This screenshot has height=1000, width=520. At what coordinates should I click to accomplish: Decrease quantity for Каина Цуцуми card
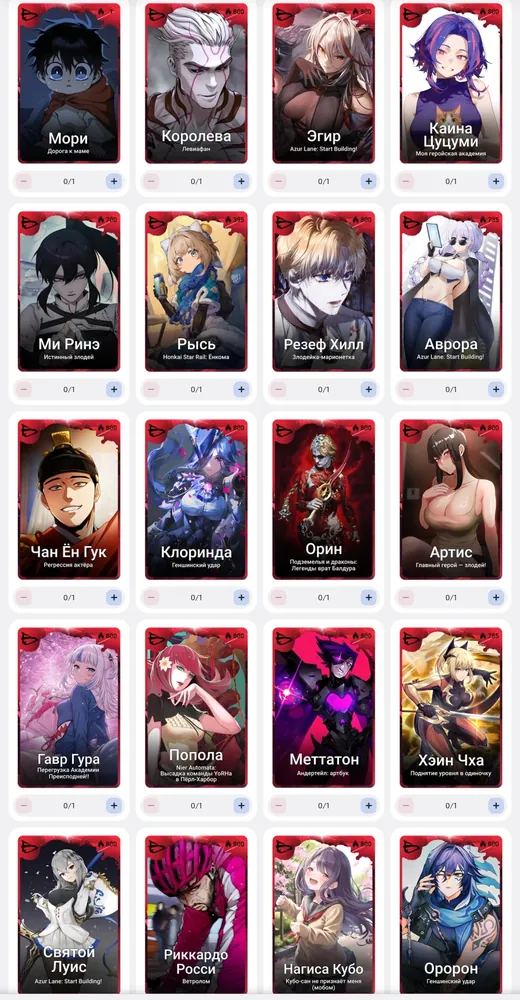(406, 181)
